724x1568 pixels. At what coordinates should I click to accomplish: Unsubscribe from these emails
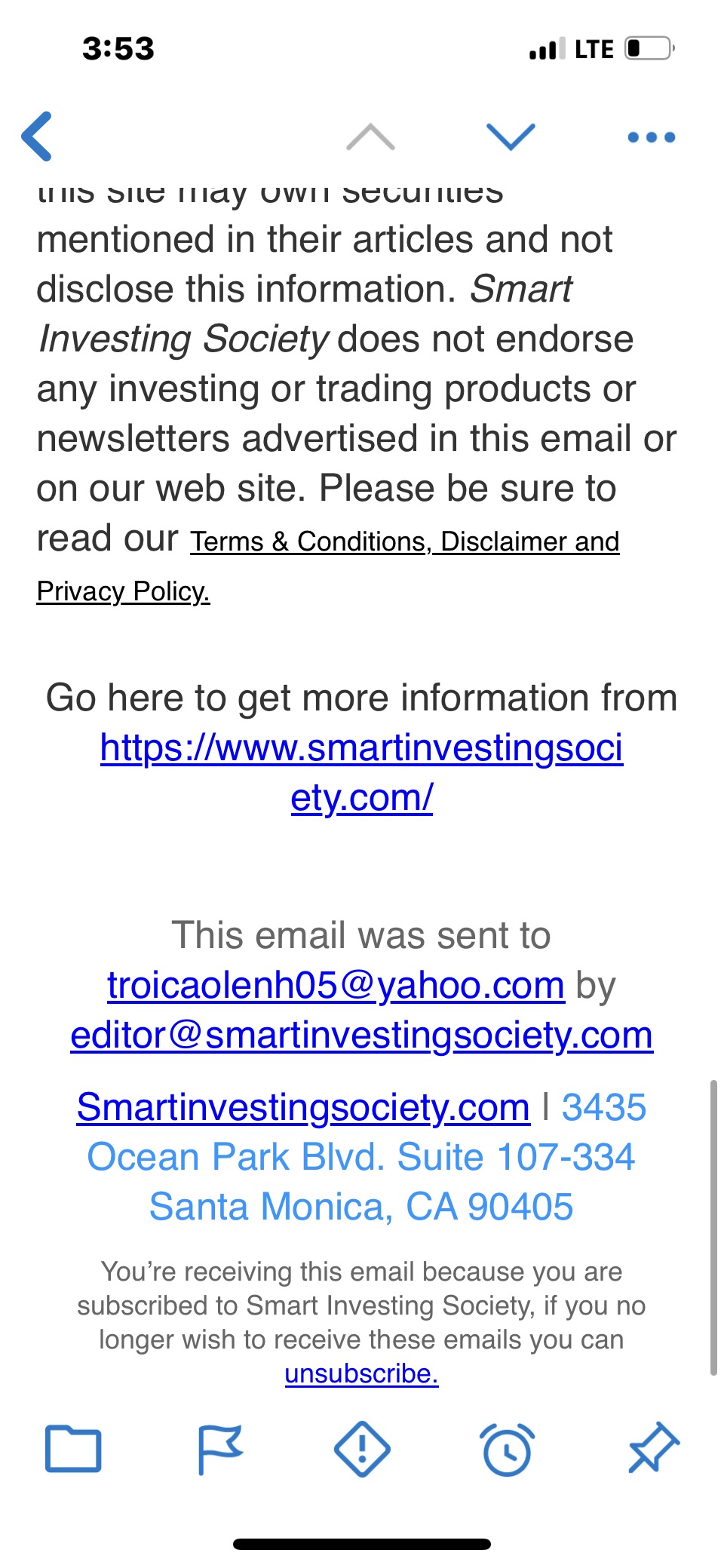click(361, 1373)
